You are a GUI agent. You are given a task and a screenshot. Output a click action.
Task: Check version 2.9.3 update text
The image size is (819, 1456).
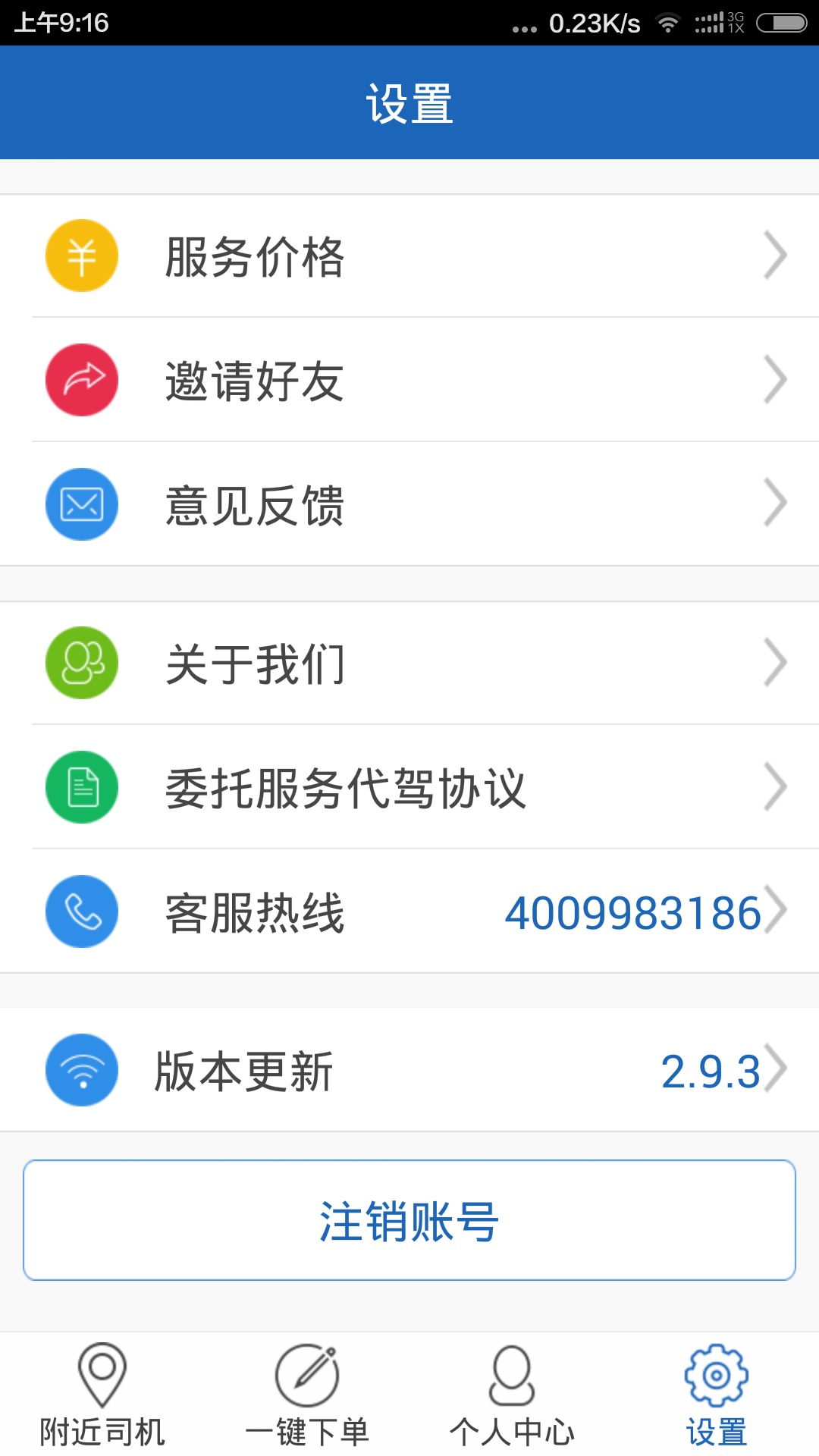pyautogui.click(x=711, y=1069)
